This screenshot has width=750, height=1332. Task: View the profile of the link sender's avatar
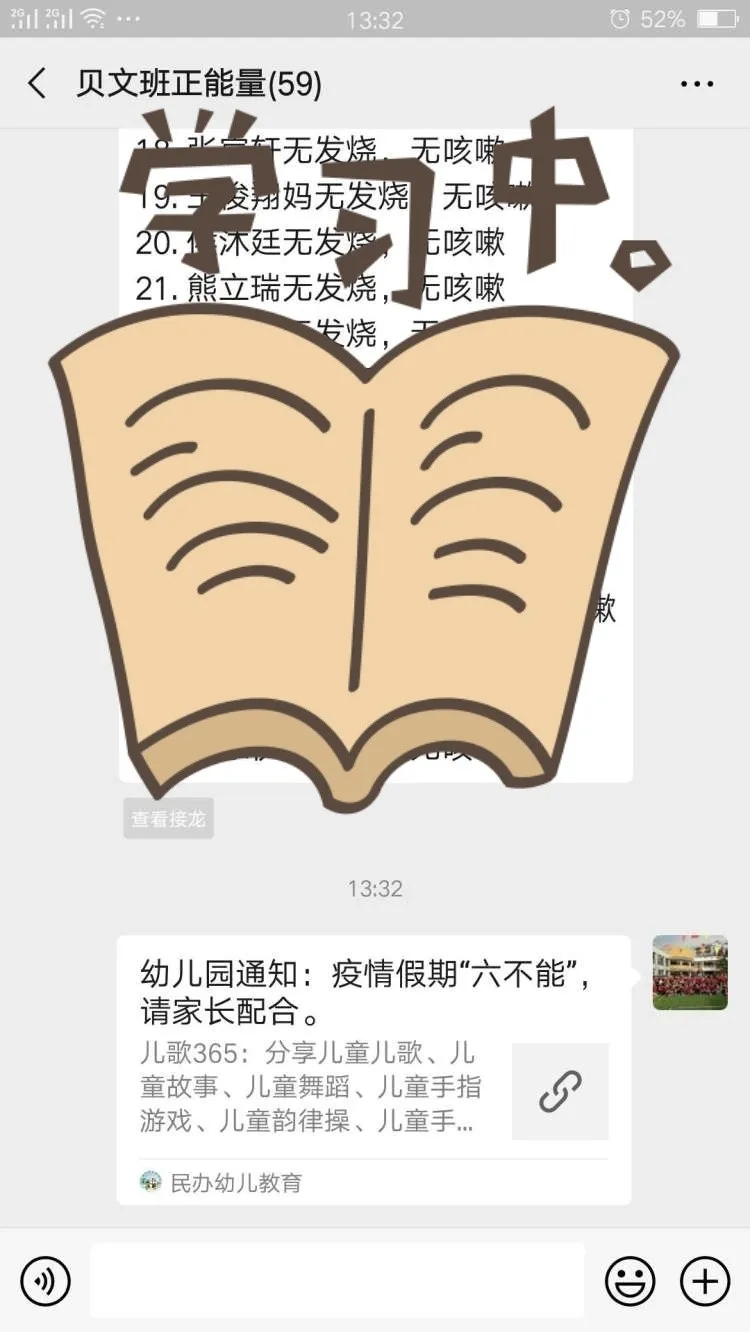pyautogui.click(x=690, y=972)
